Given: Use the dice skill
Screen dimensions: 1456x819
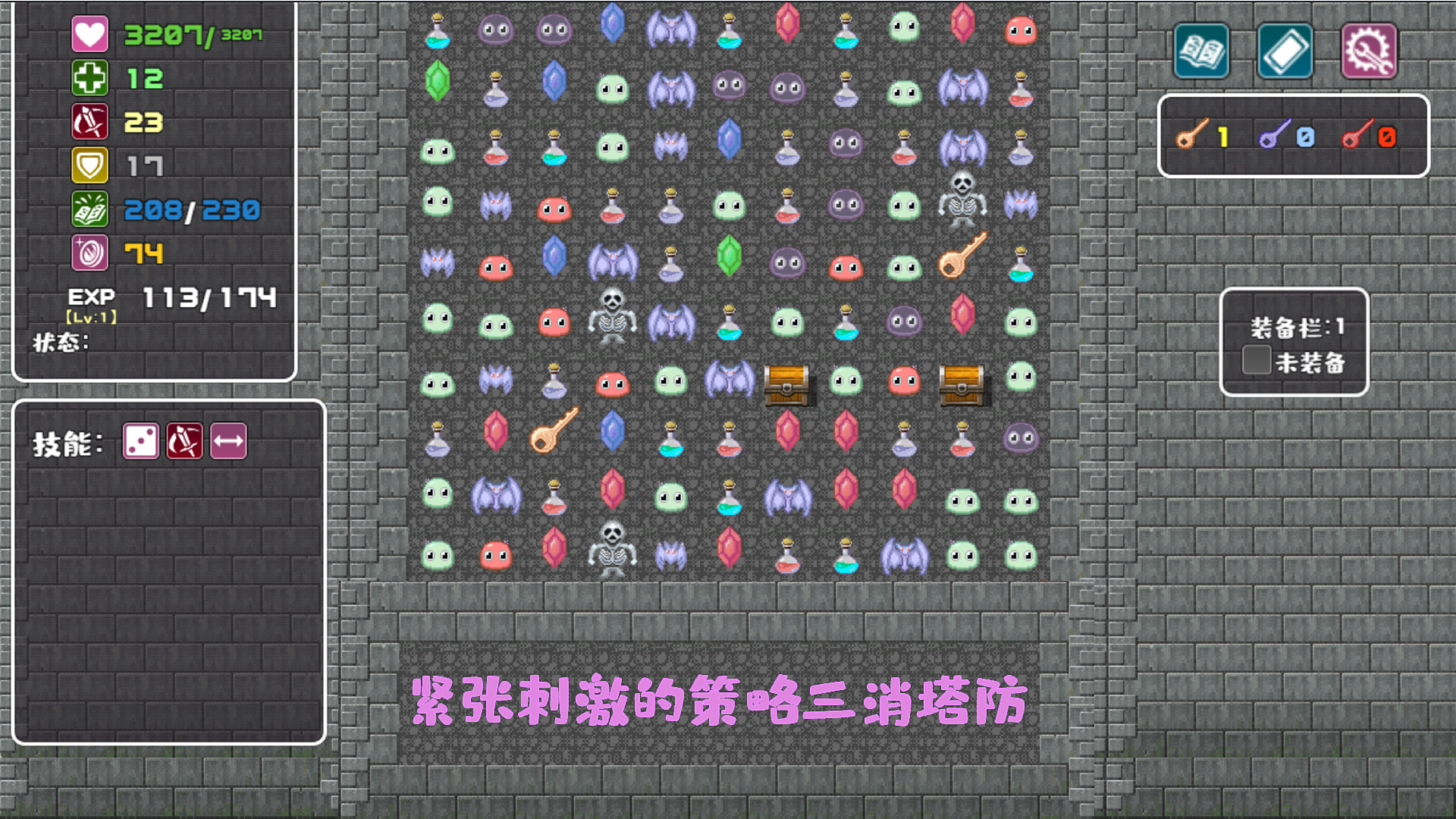Looking at the screenshot, I should coord(141,441).
